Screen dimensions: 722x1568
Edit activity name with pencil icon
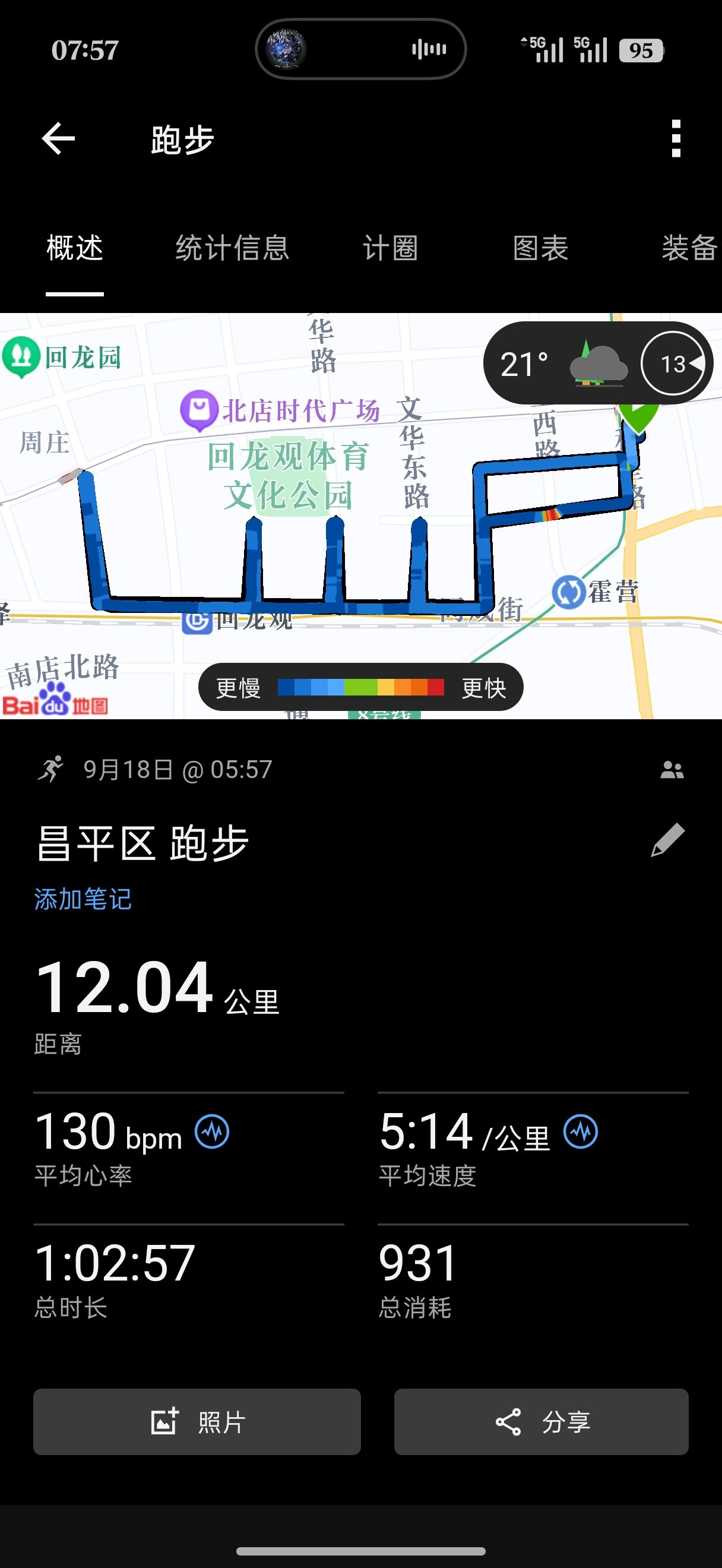pyautogui.click(x=668, y=840)
